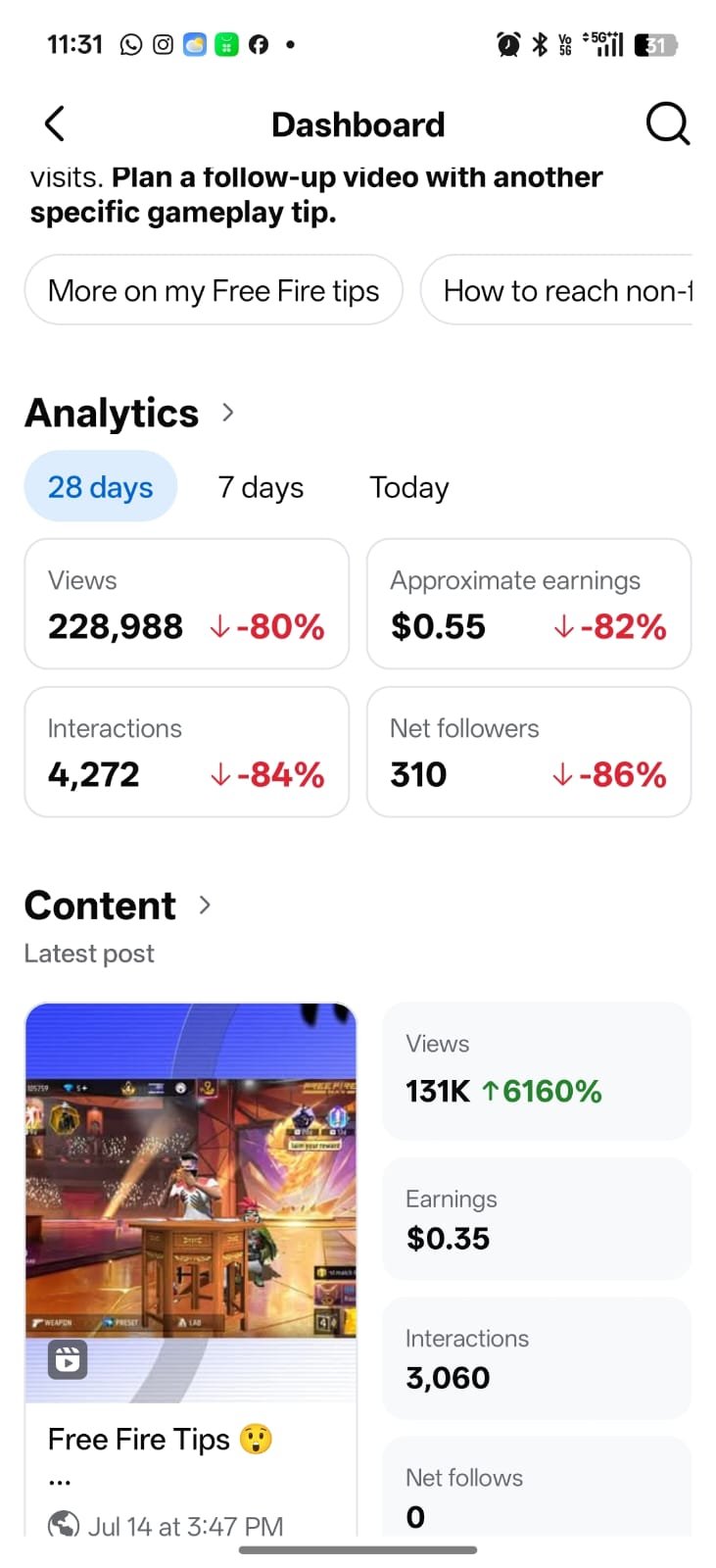Switch to the Today range
Image resolution: width=716 pixels, height=1568 pixels.
pyautogui.click(x=409, y=487)
